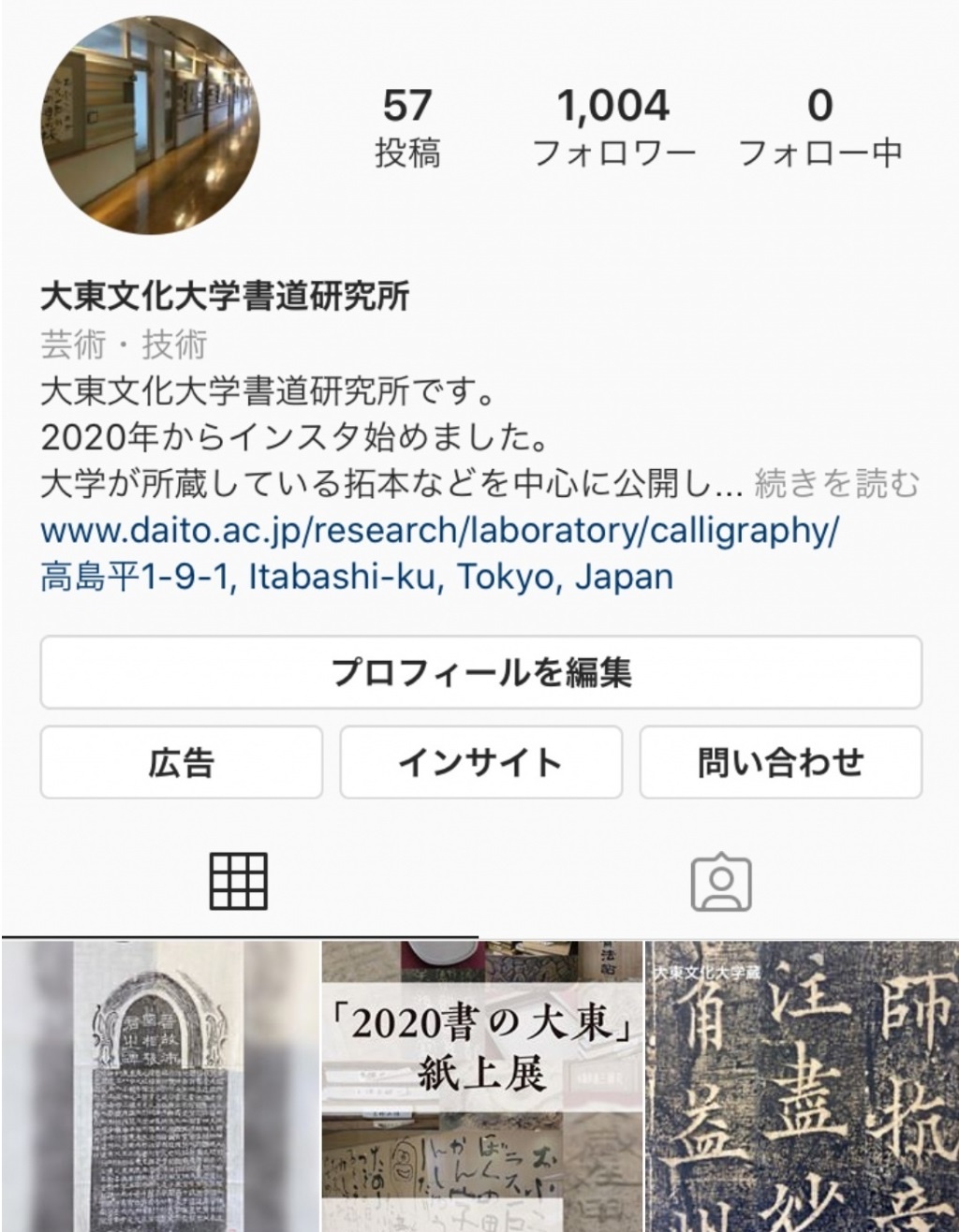The image size is (959, 1232).
Task: Switch to the tagged photos tab
Action: point(720,881)
